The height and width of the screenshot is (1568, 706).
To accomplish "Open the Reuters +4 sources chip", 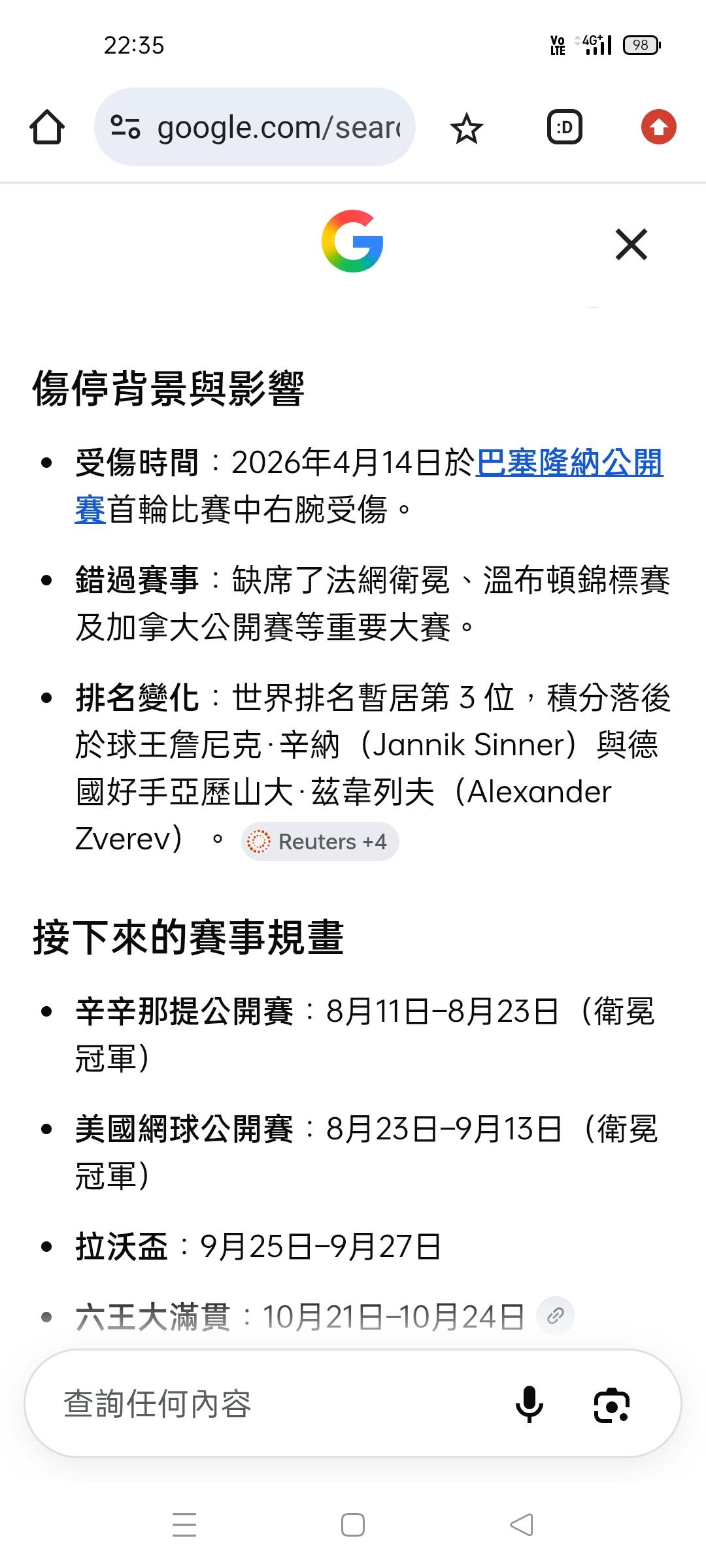I will [320, 841].
